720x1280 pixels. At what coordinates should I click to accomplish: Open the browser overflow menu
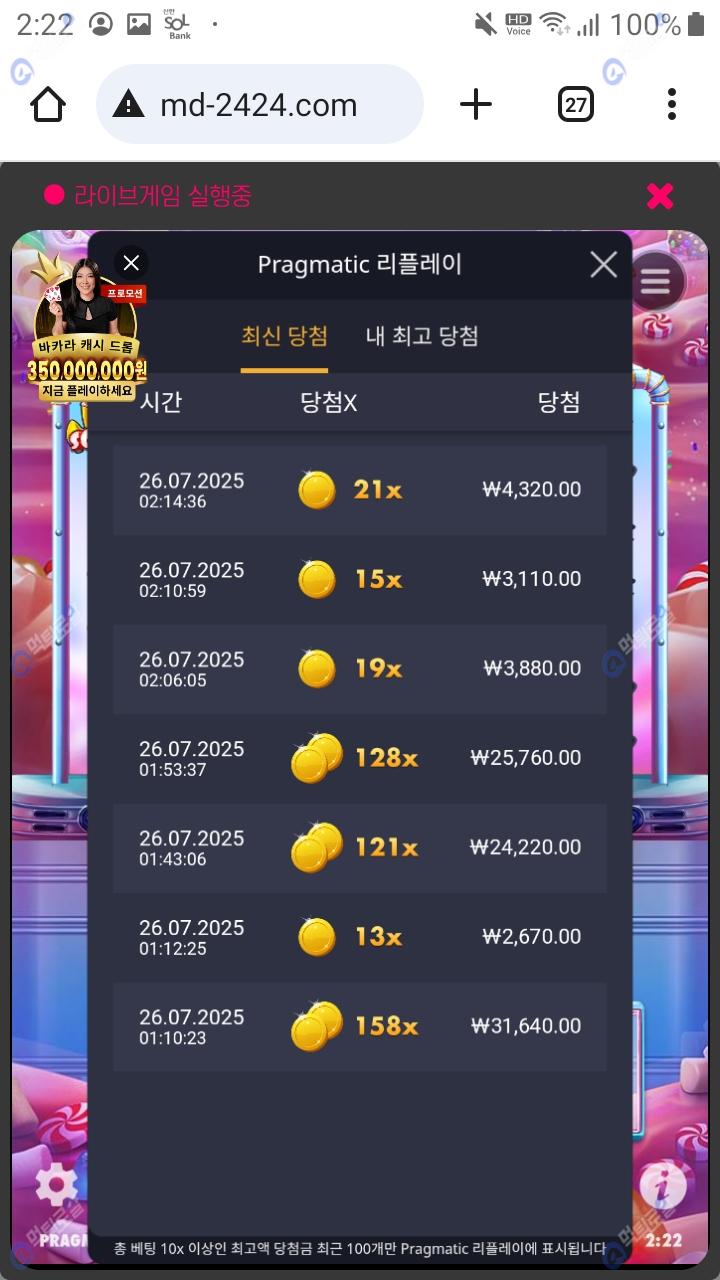pyautogui.click(x=671, y=104)
